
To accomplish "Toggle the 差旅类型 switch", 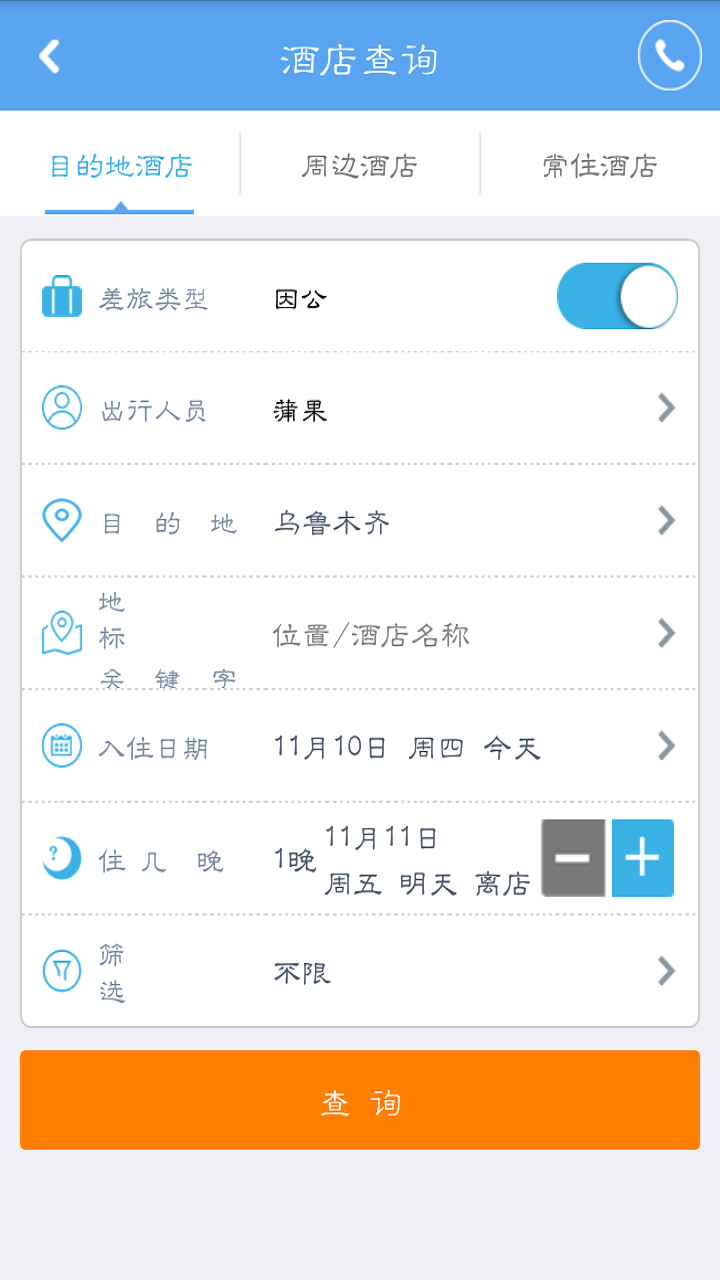I will [616, 297].
